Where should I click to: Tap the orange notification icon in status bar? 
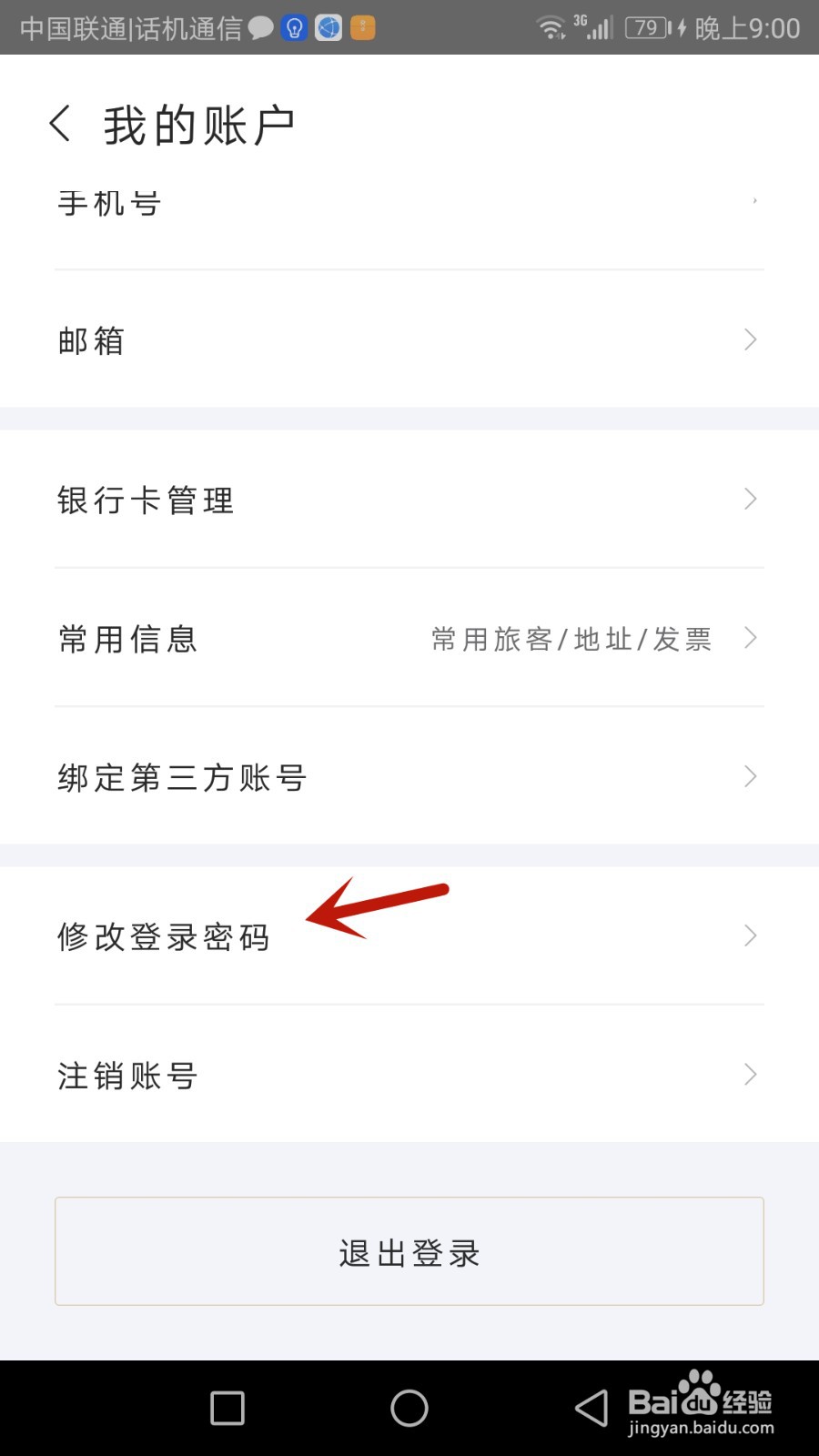tap(362, 27)
